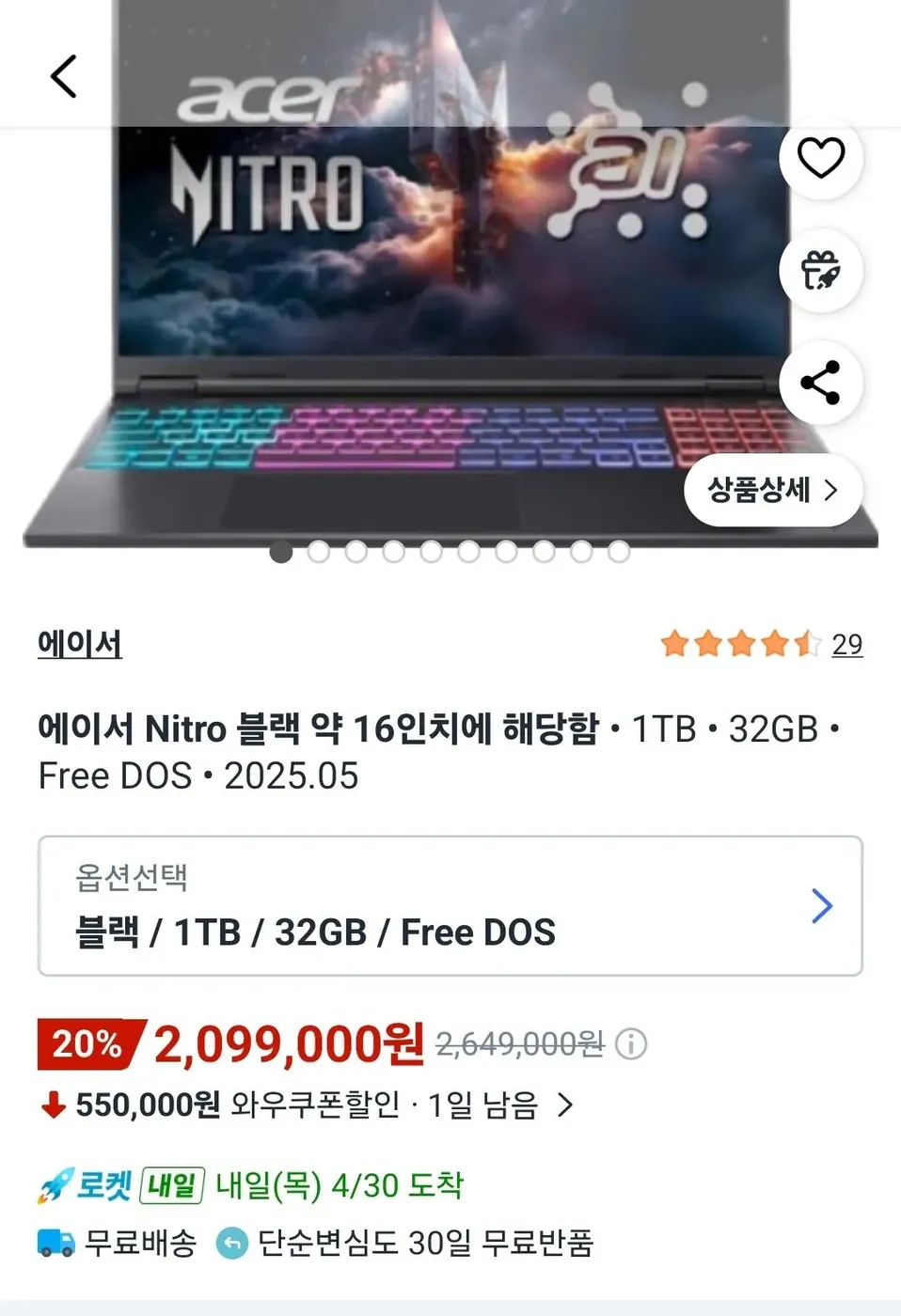Tap the chevron on the 상품상세 button

pyautogui.click(x=831, y=490)
